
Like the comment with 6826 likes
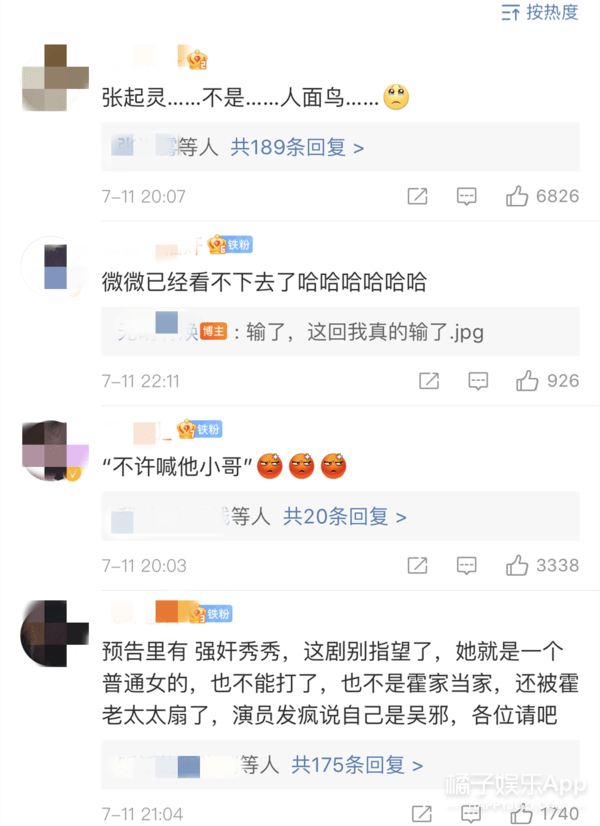pos(517,196)
